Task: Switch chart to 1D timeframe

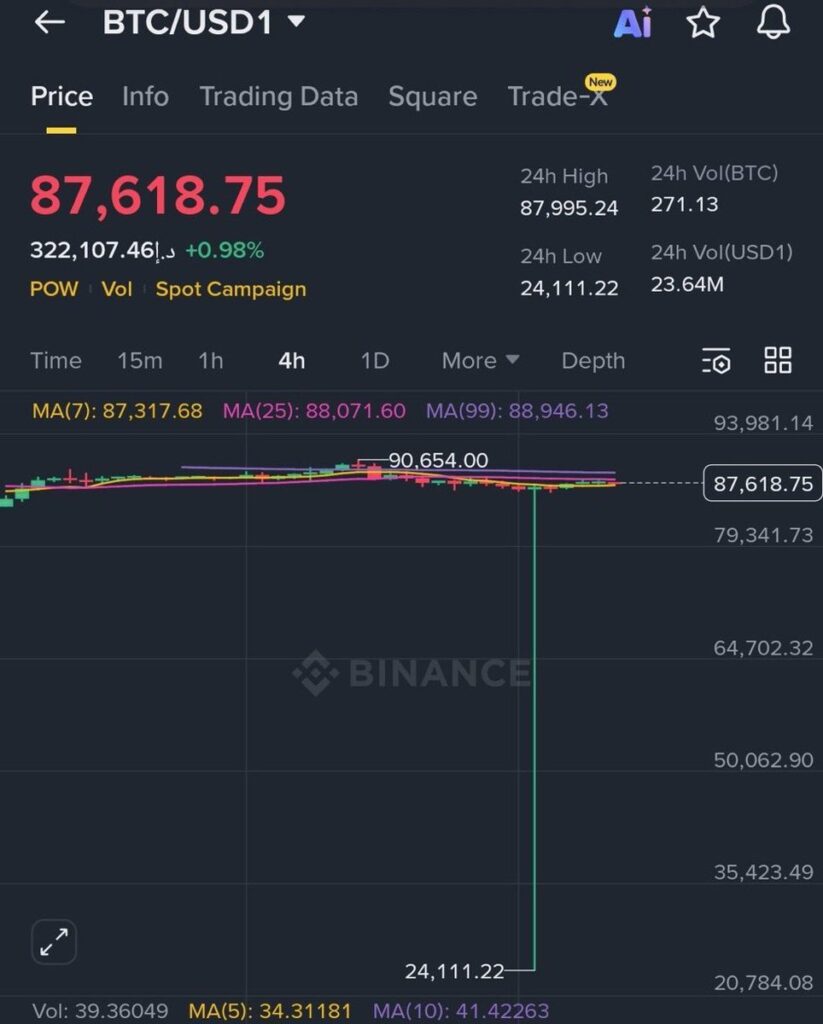Action: 374,361
